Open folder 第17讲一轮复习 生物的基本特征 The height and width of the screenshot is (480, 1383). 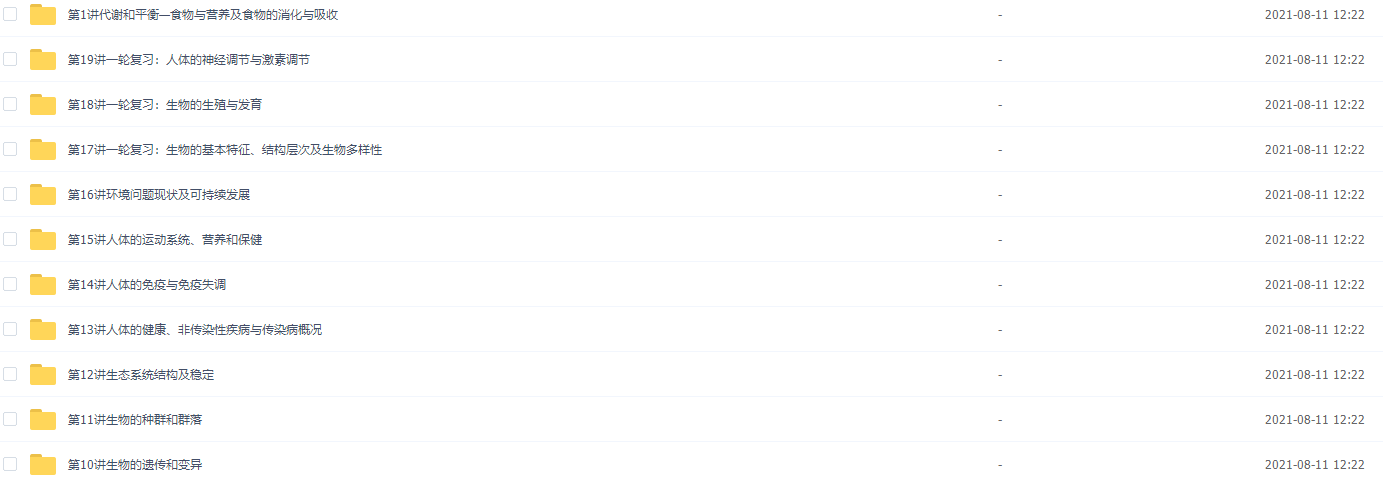pos(224,150)
